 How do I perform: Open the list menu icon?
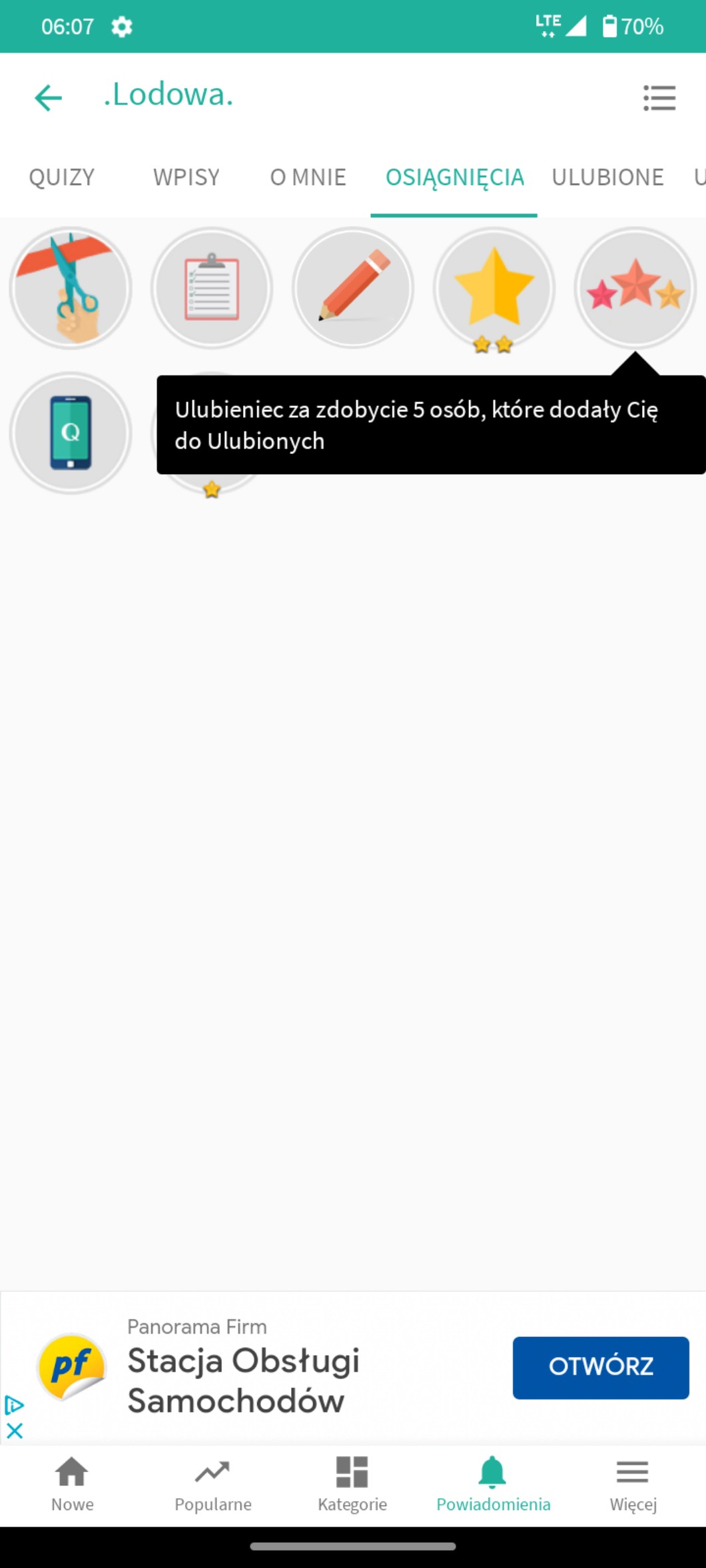point(659,98)
